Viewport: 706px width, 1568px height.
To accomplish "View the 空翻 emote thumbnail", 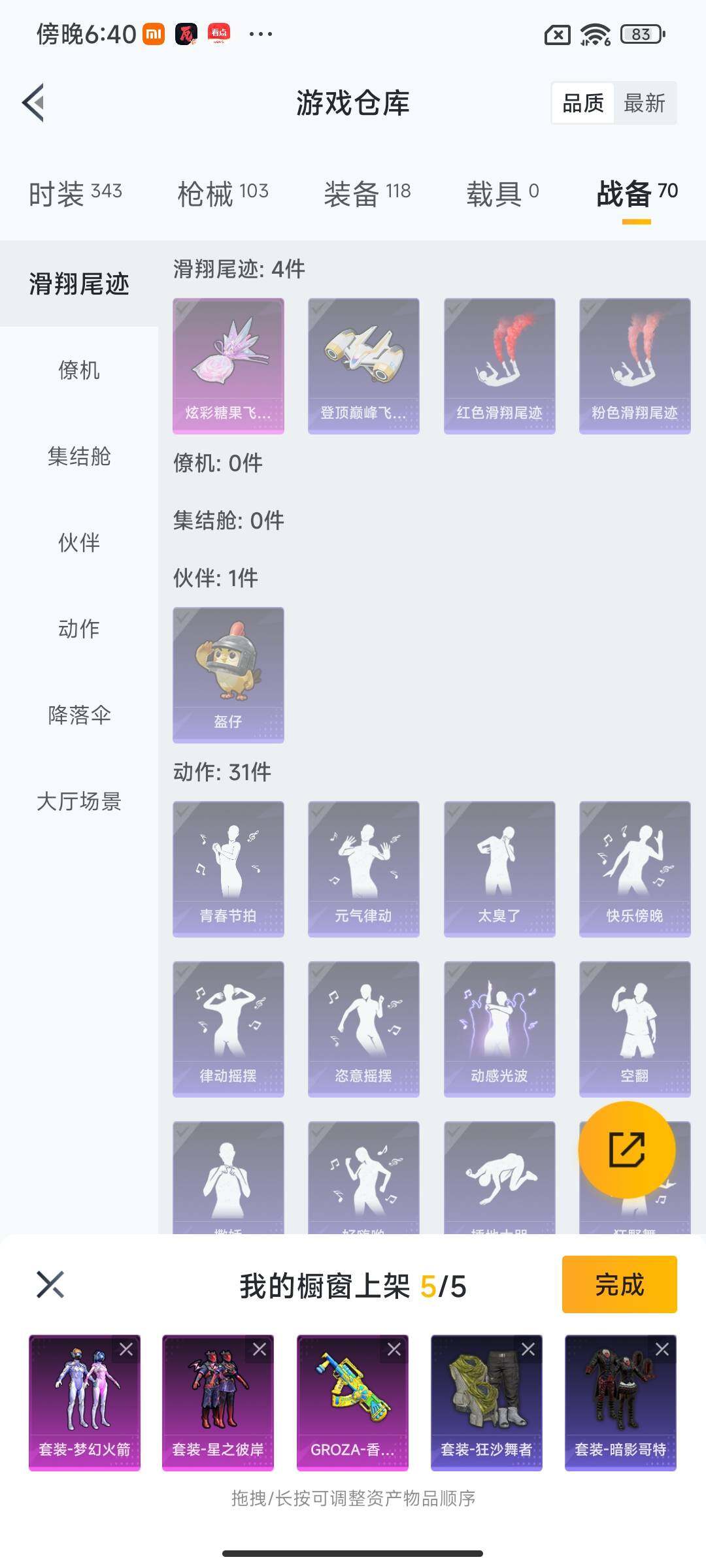I will (x=633, y=1028).
